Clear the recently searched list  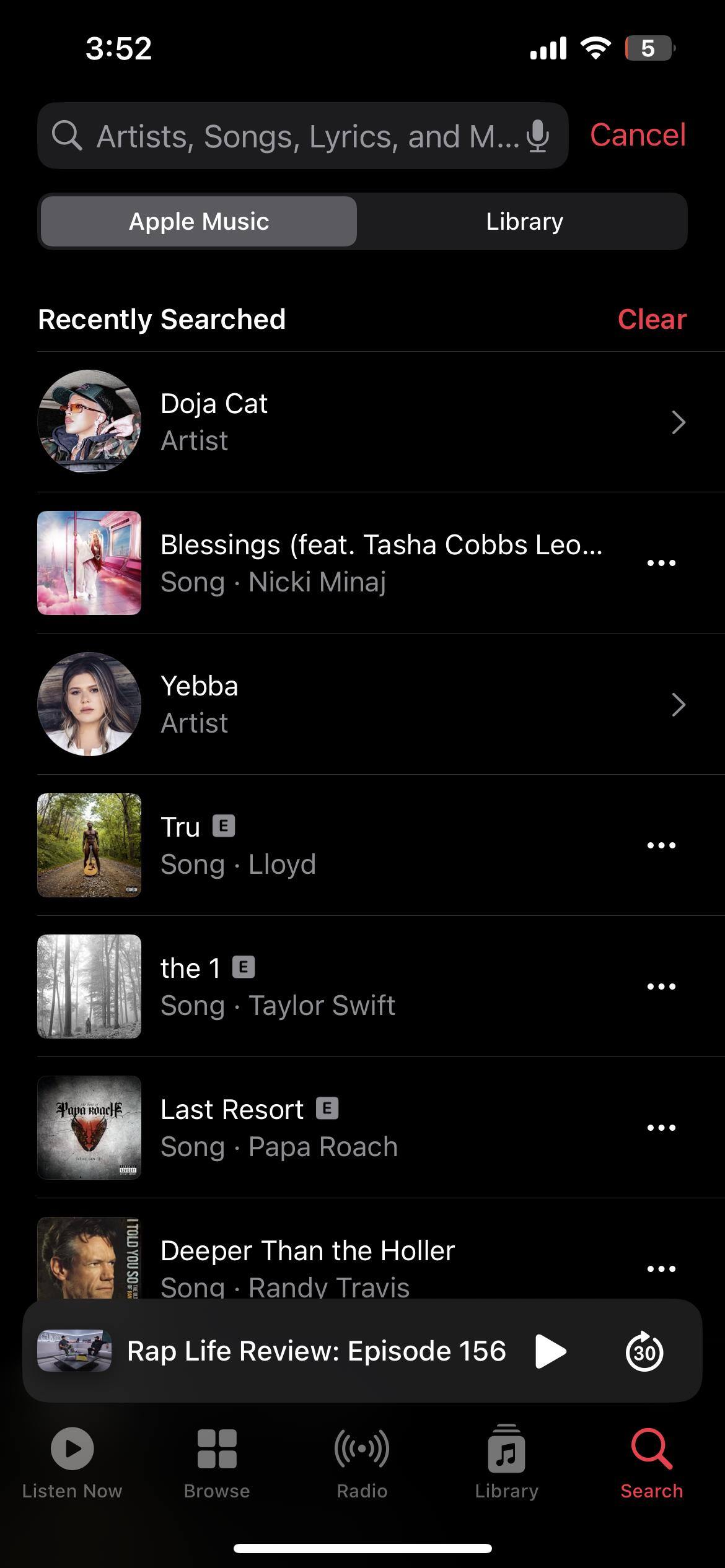(652, 320)
